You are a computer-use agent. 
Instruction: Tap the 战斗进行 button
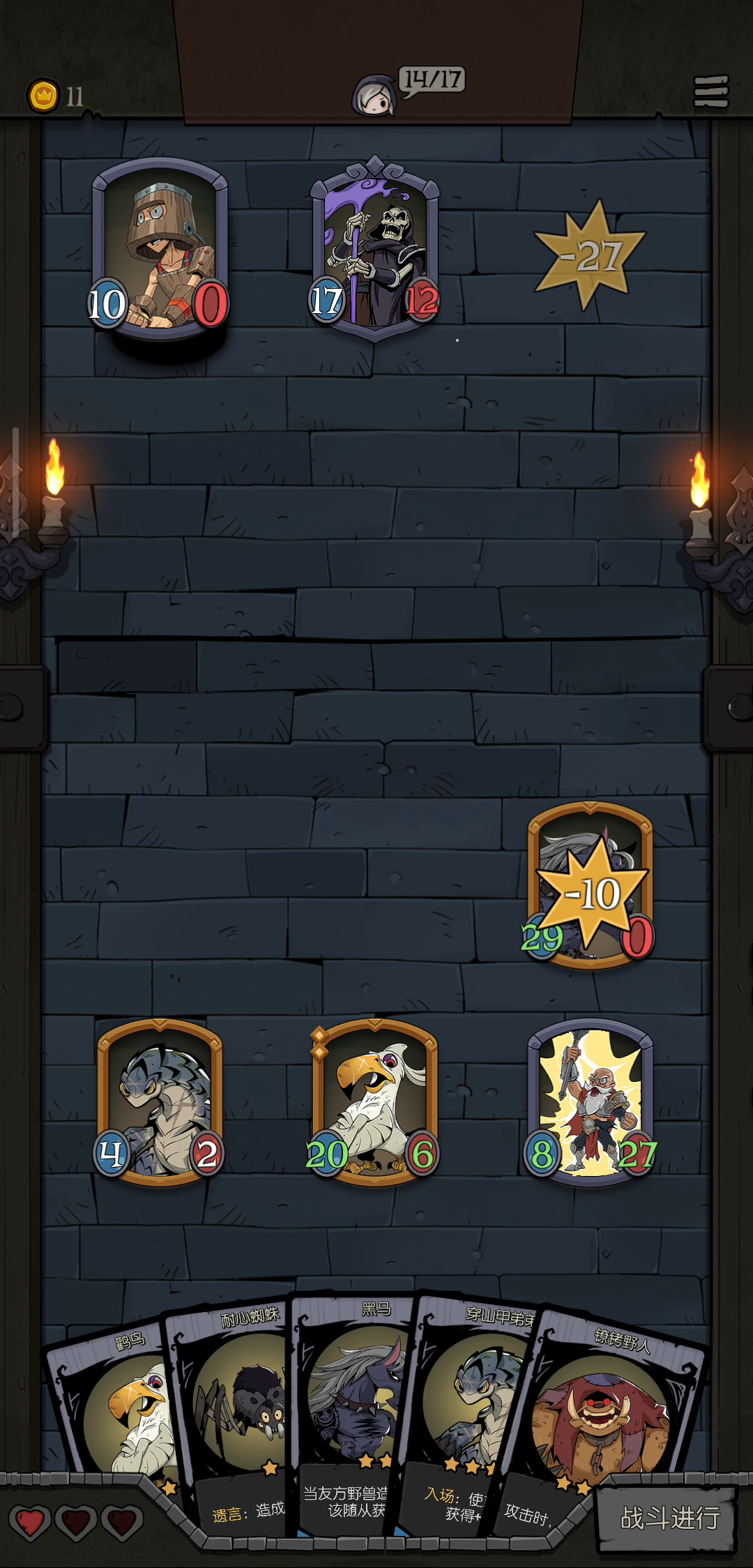pyautogui.click(x=668, y=1518)
